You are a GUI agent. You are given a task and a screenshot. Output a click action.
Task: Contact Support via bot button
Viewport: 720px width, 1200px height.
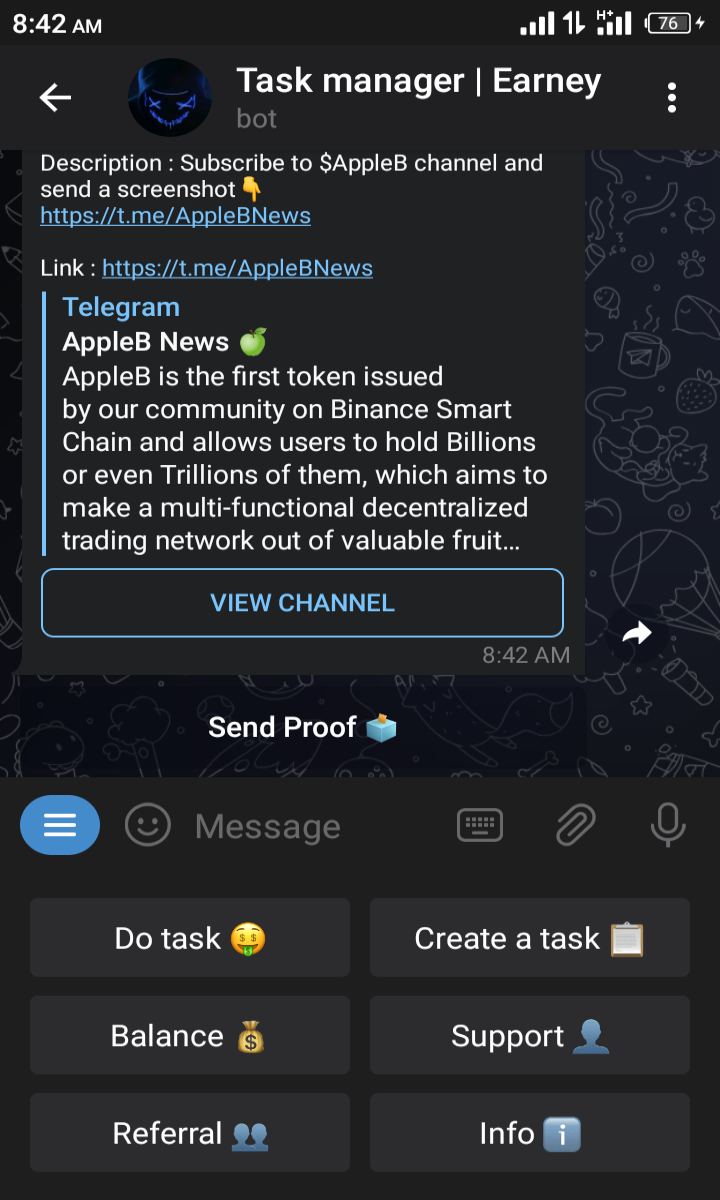click(530, 1035)
